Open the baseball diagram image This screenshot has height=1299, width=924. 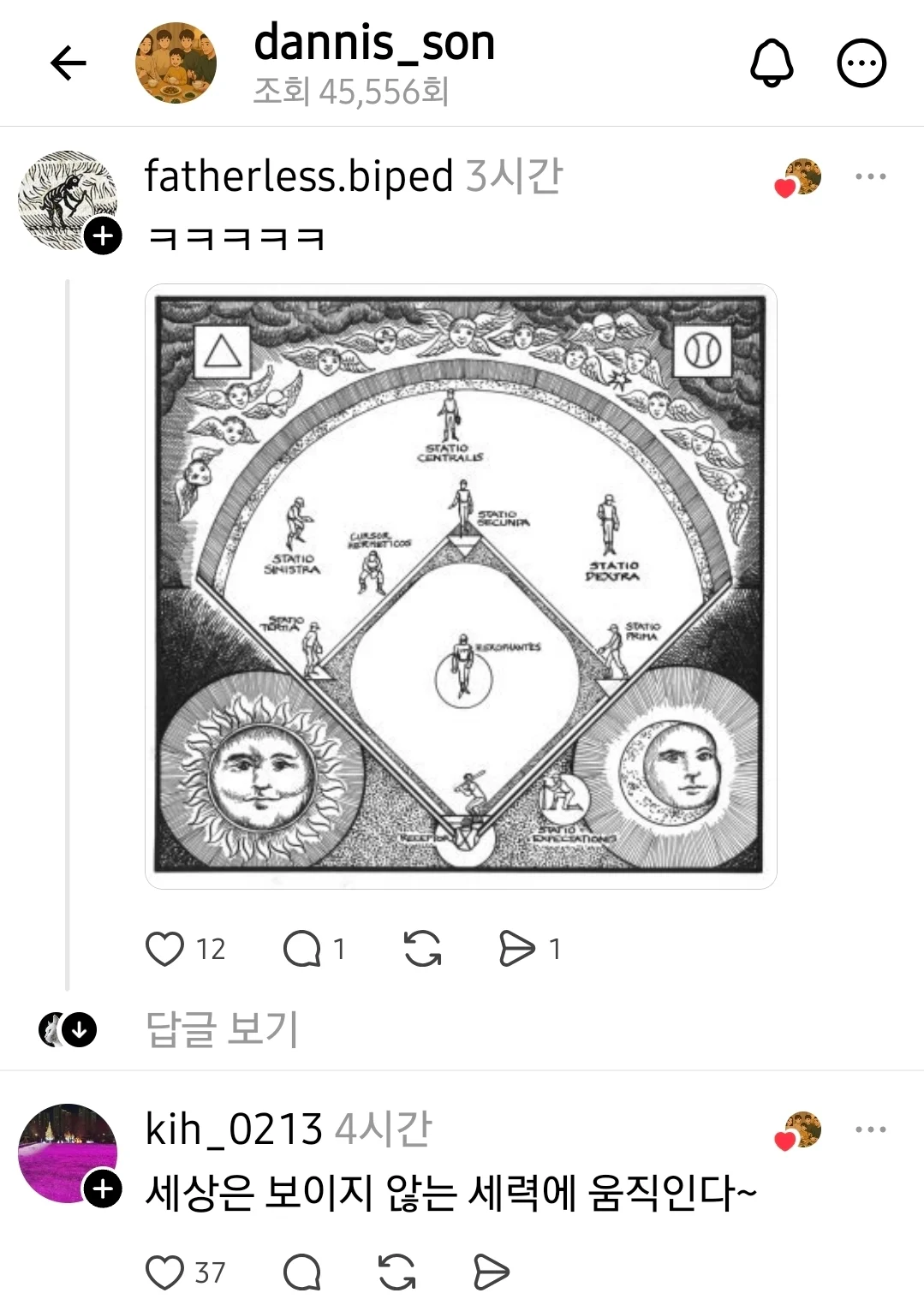461,586
